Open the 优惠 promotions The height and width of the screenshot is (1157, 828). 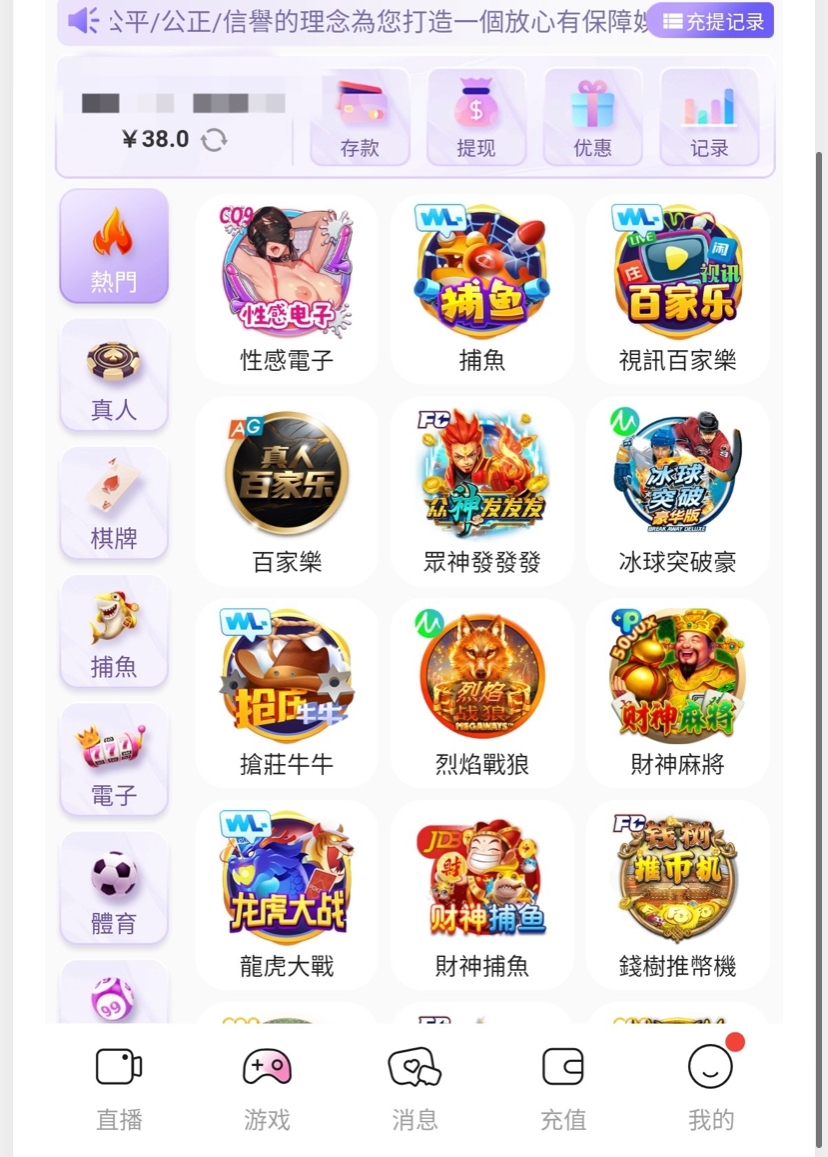tap(593, 117)
